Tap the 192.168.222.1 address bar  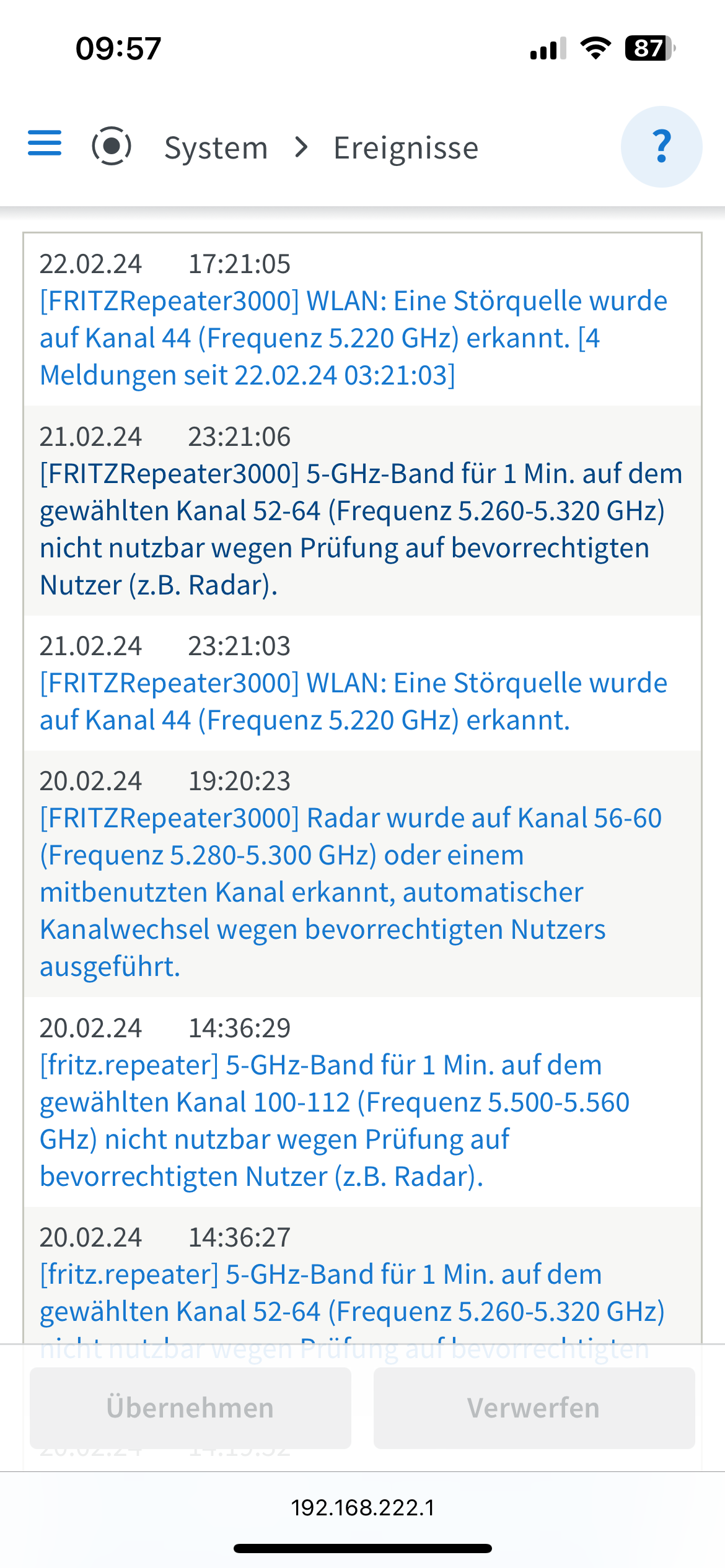click(x=362, y=1507)
